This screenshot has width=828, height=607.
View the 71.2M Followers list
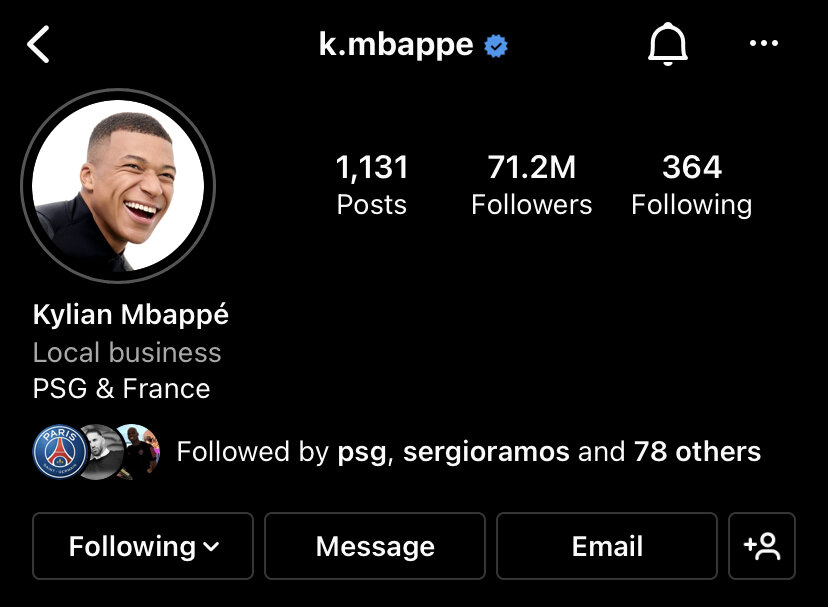[x=531, y=185]
